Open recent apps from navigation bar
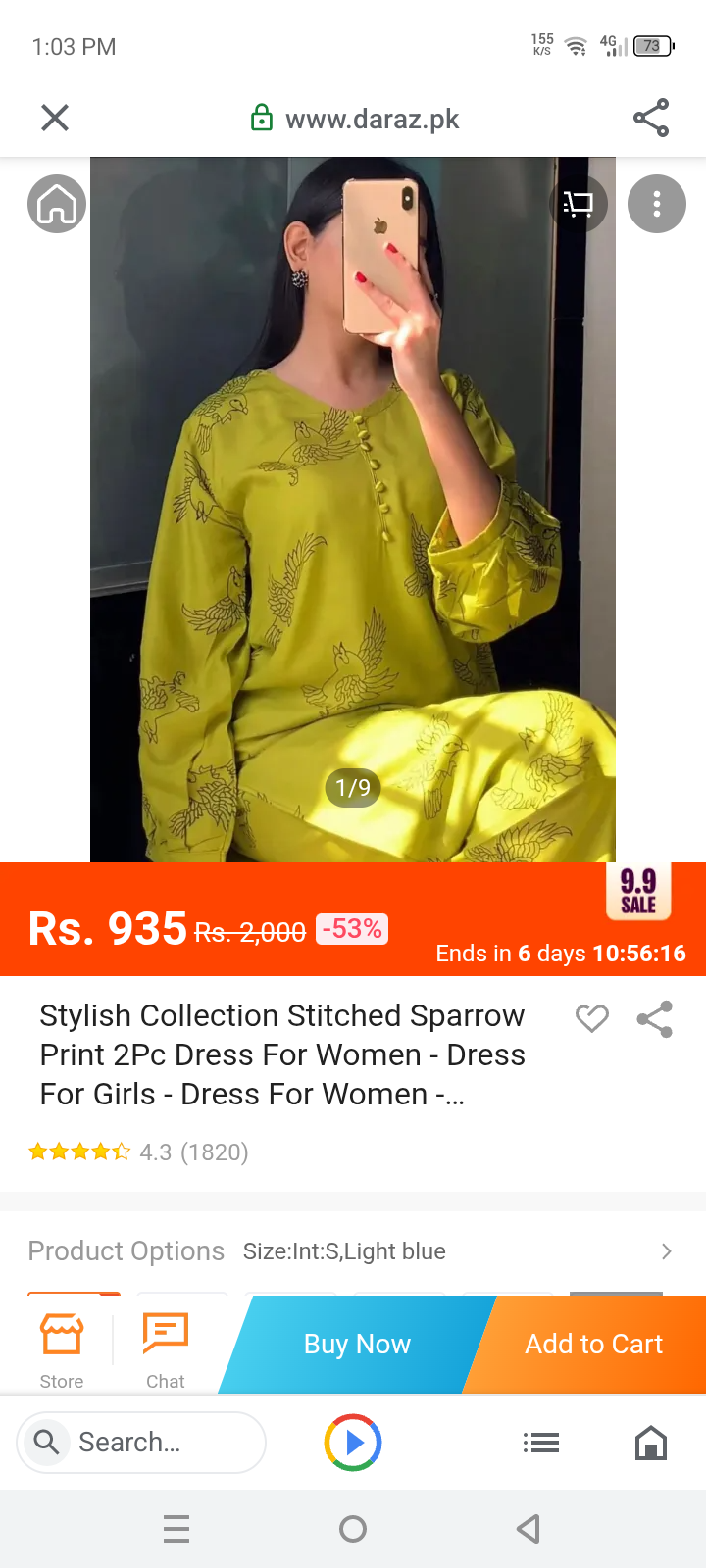This screenshot has height=1568, width=706. pos(176,1529)
